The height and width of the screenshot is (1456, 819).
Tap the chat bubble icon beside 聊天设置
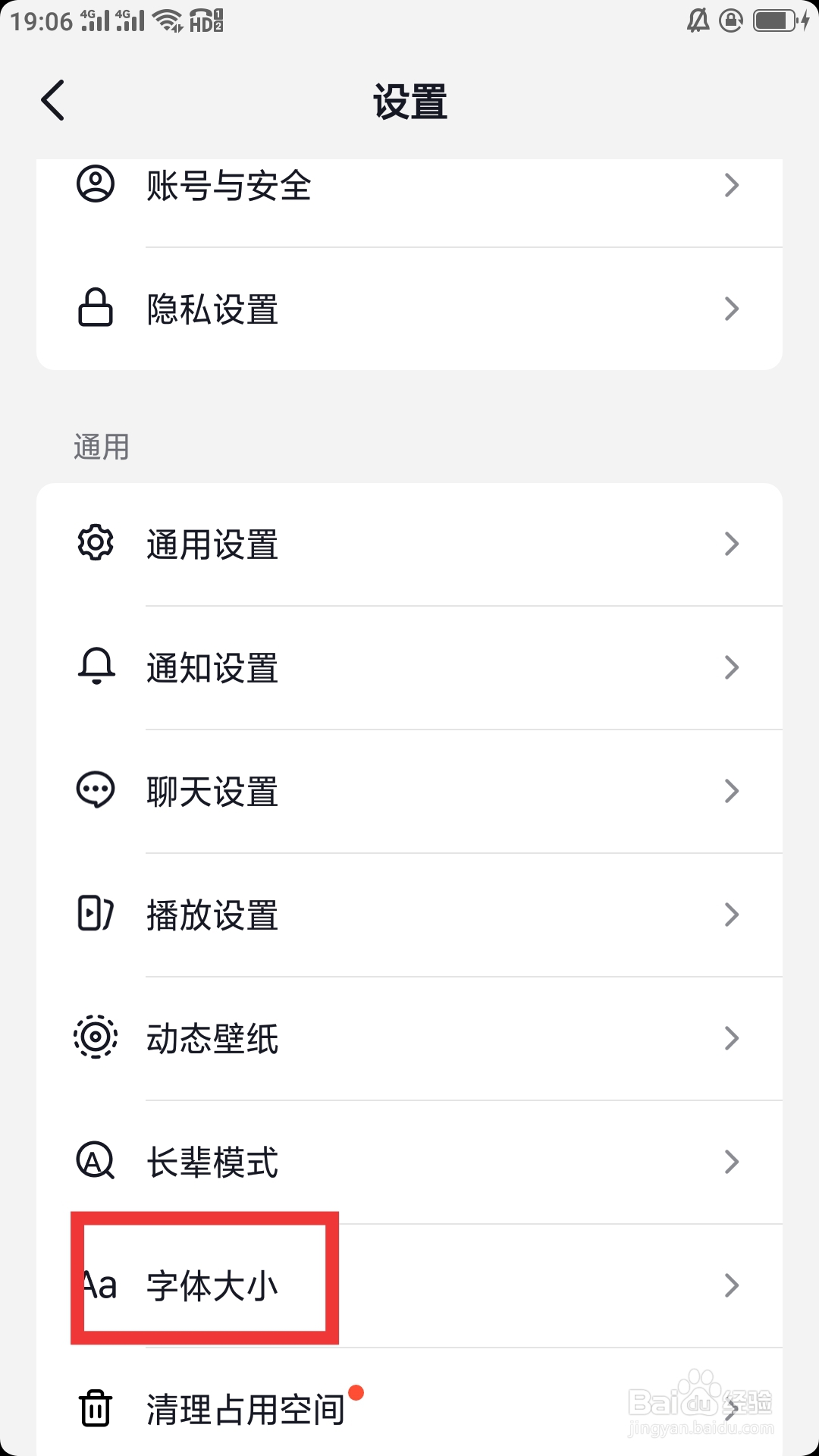point(95,791)
